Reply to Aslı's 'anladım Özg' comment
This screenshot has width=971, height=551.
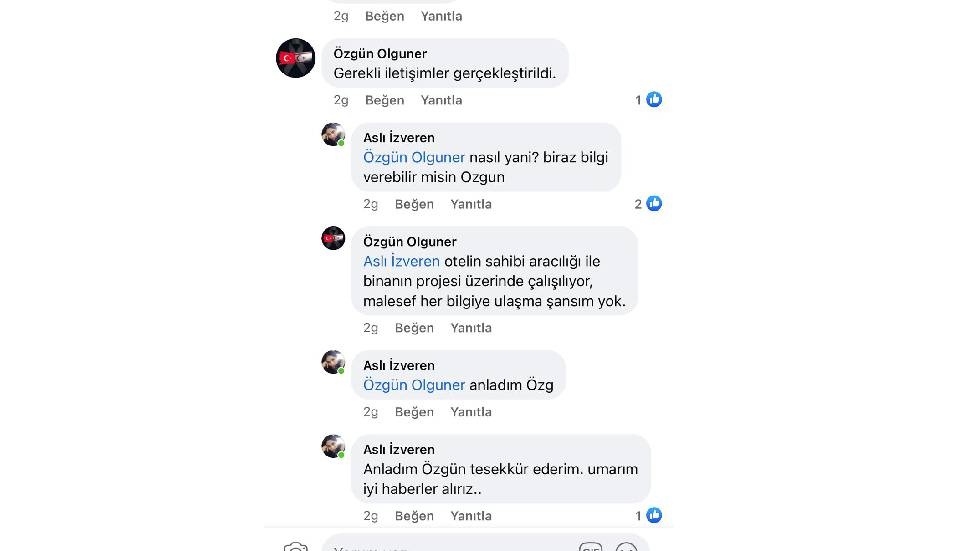pos(471,412)
